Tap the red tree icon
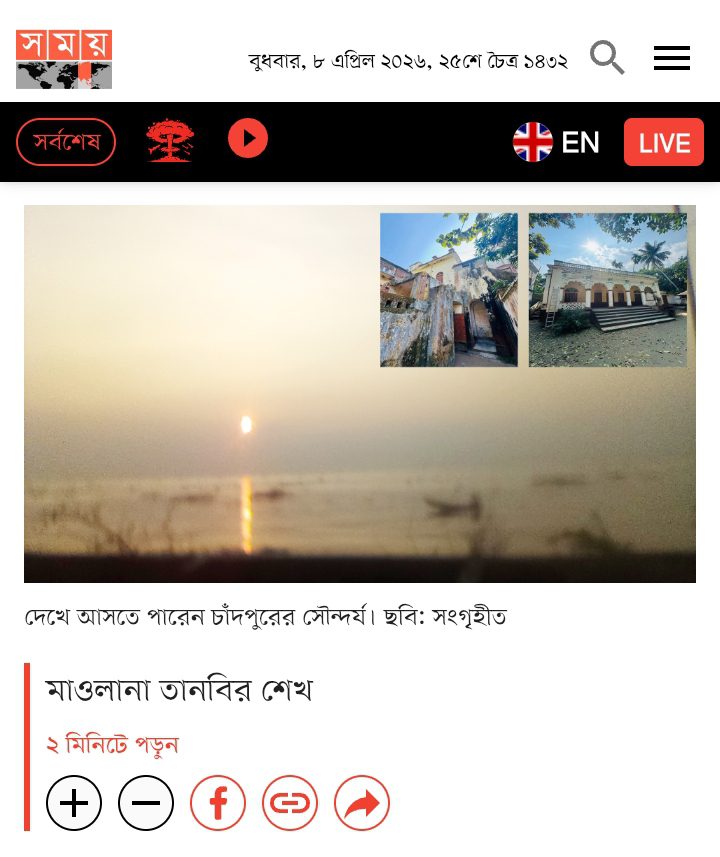The height and width of the screenshot is (857, 720). (x=170, y=141)
